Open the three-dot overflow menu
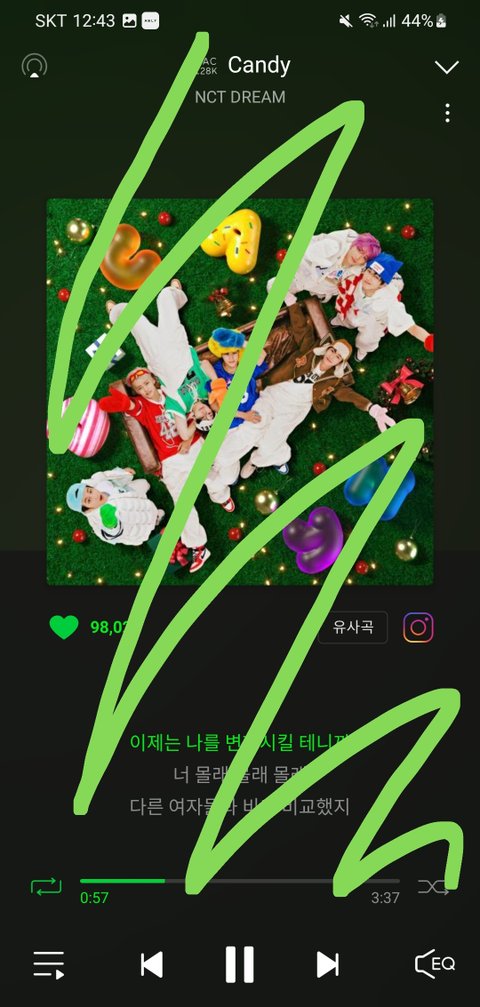Viewport: 480px width, 1007px height. 447,113
